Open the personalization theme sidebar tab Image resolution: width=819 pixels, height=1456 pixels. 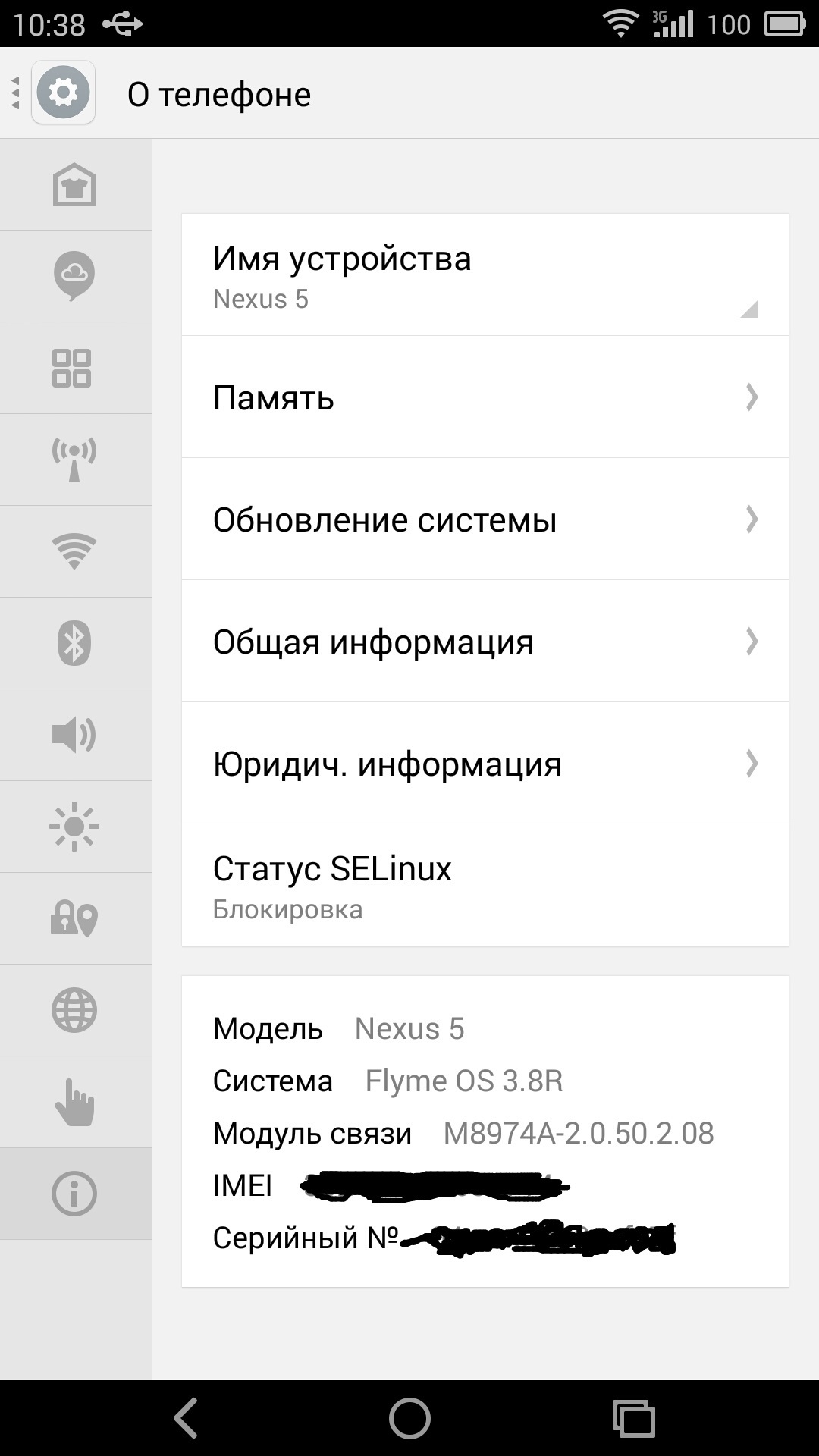75,184
